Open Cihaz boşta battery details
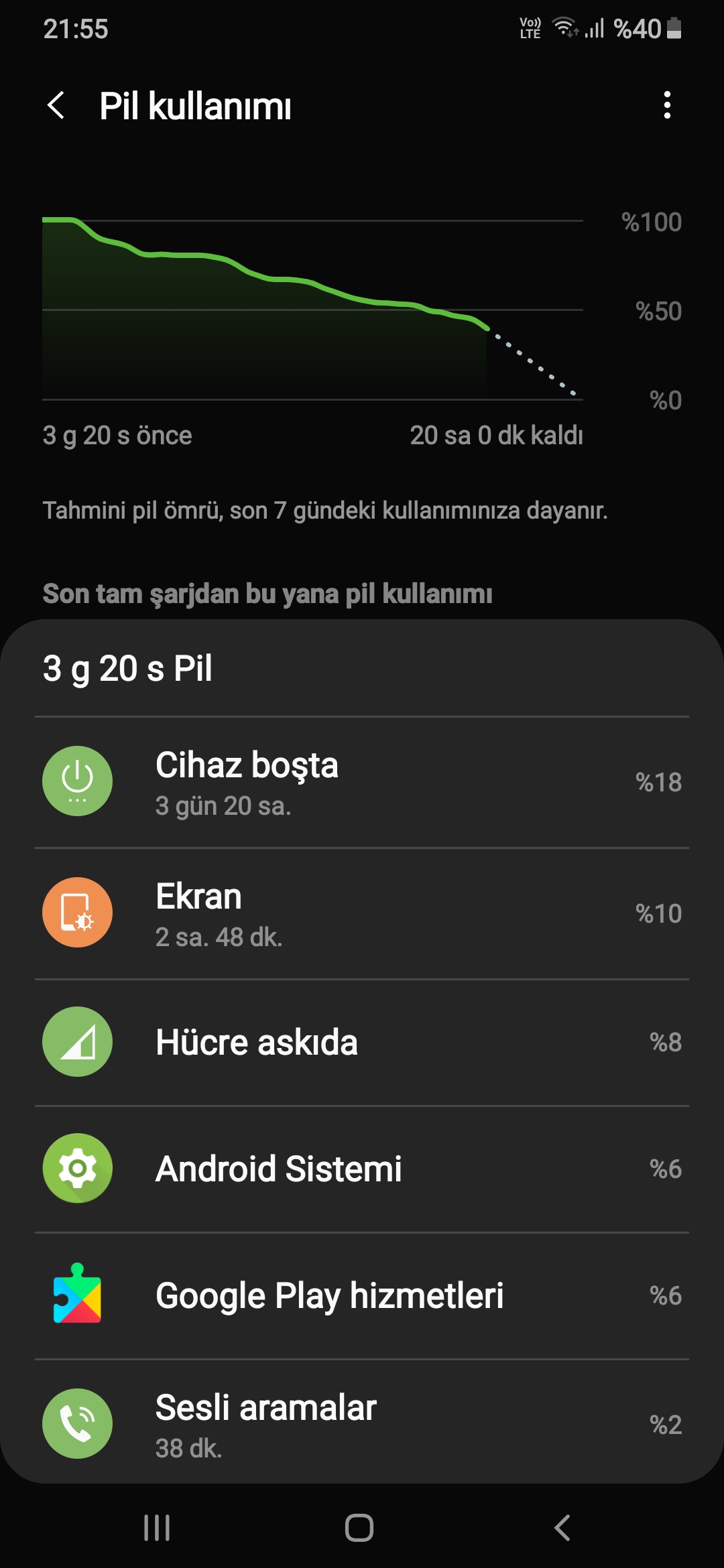724x1568 pixels. (x=362, y=782)
